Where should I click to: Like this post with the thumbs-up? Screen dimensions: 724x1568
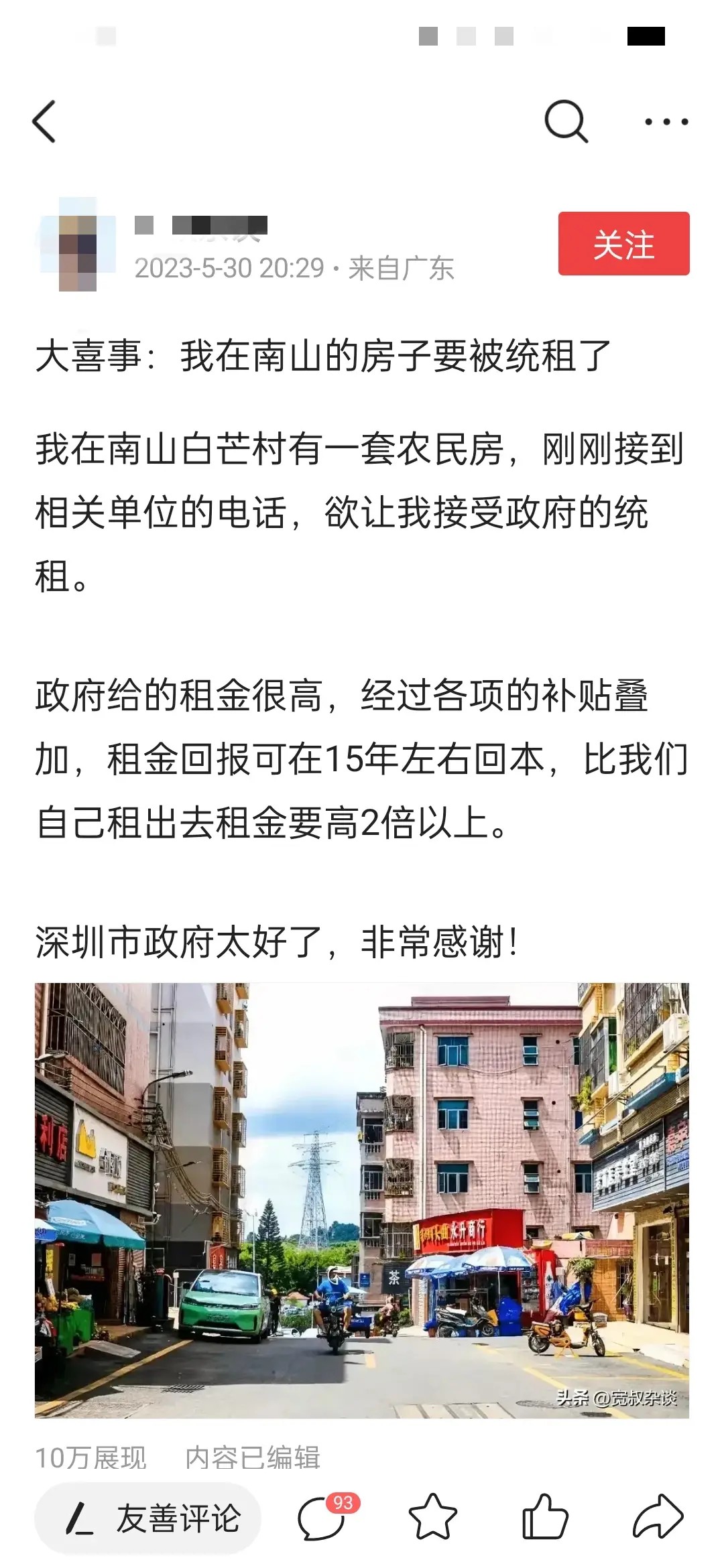544,1518
